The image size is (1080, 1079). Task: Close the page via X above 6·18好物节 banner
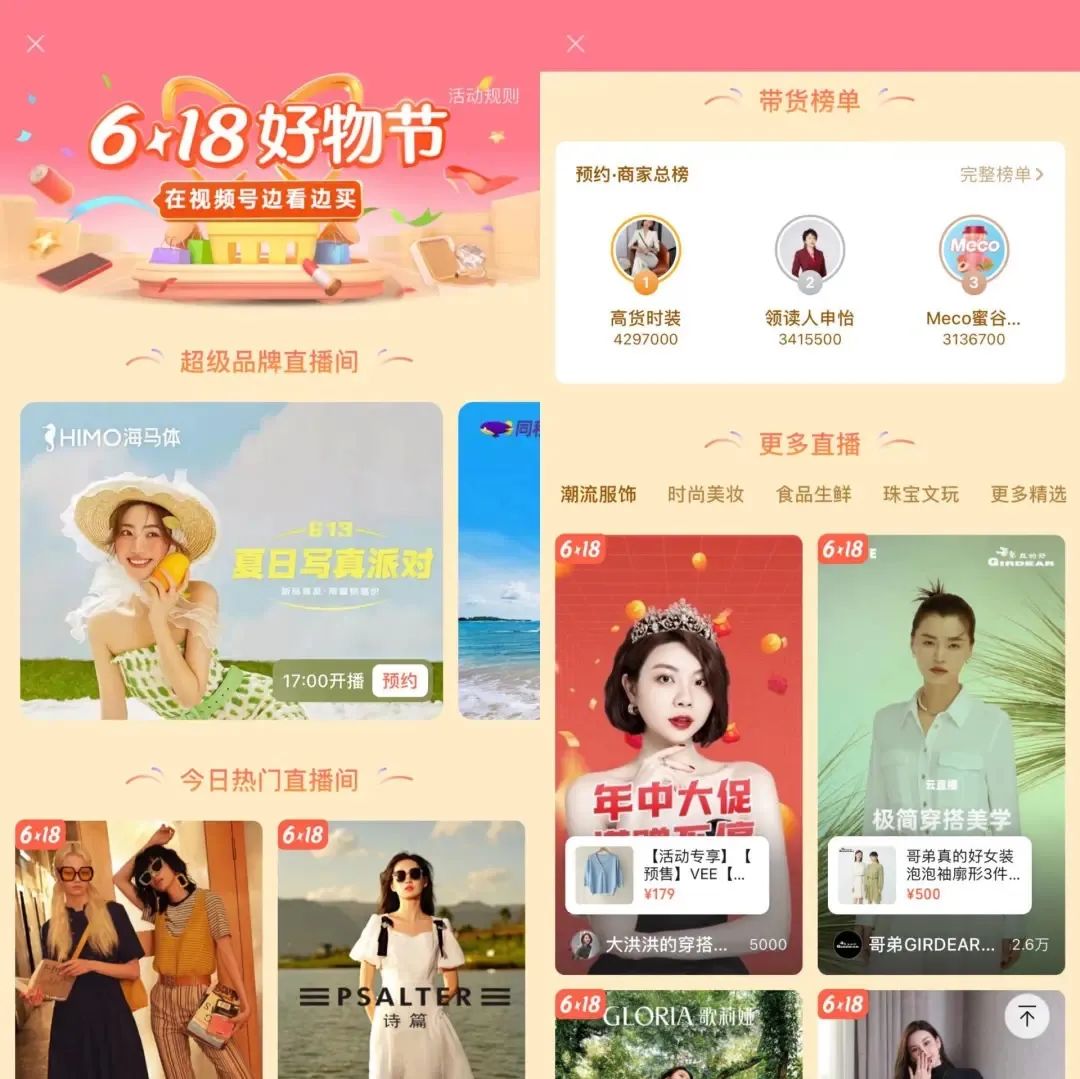click(x=36, y=44)
